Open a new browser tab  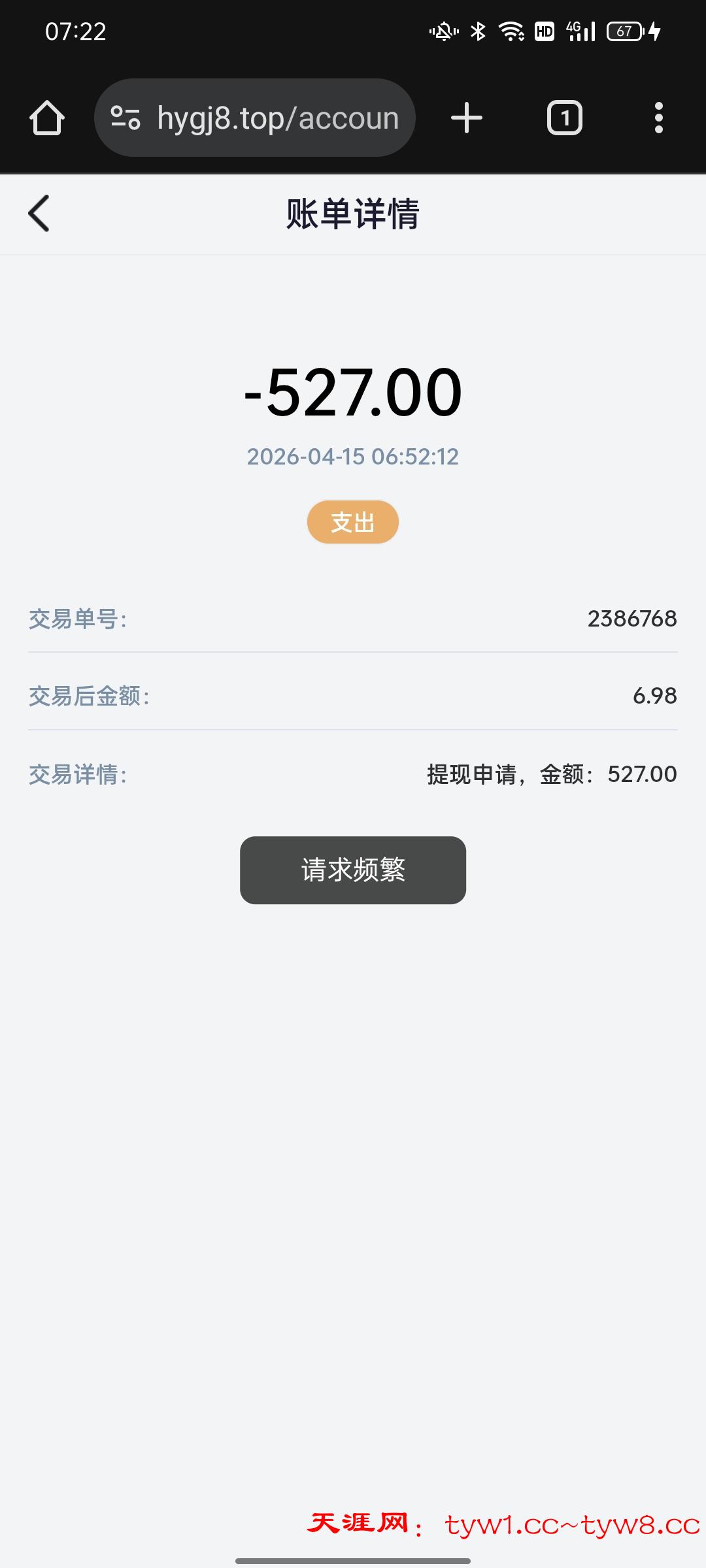click(x=467, y=118)
